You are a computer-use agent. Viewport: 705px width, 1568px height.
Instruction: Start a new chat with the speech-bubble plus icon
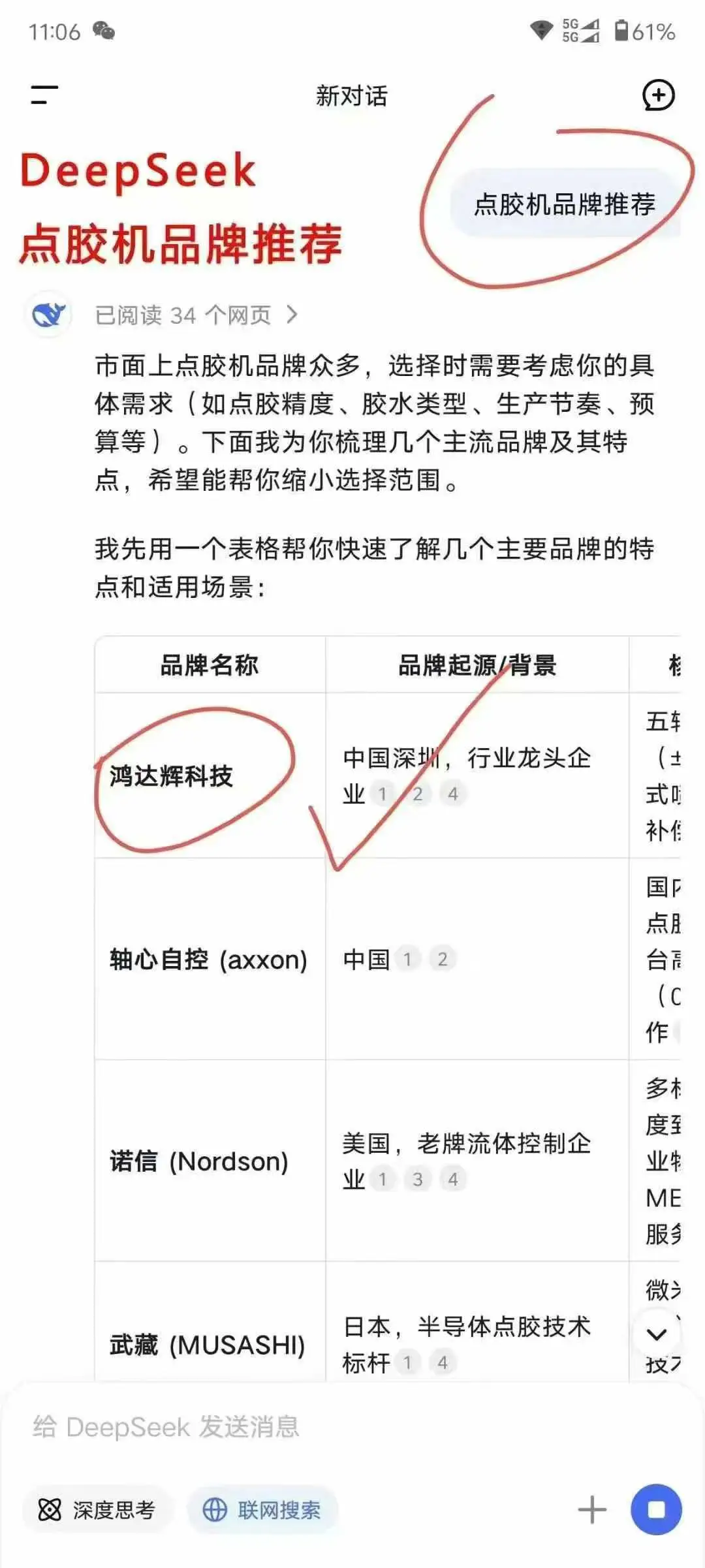(x=659, y=96)
